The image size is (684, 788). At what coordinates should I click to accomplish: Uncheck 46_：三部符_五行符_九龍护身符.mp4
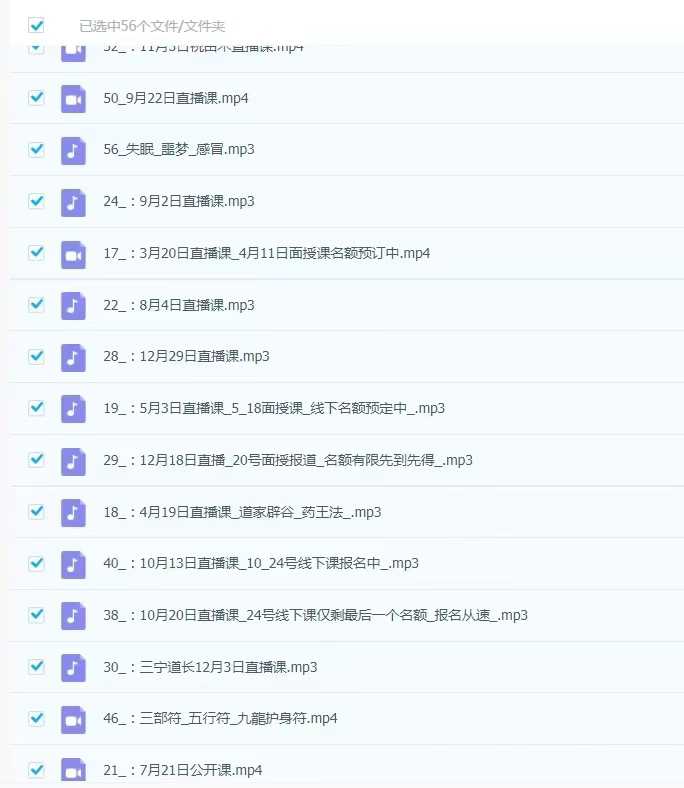(37, 718)
